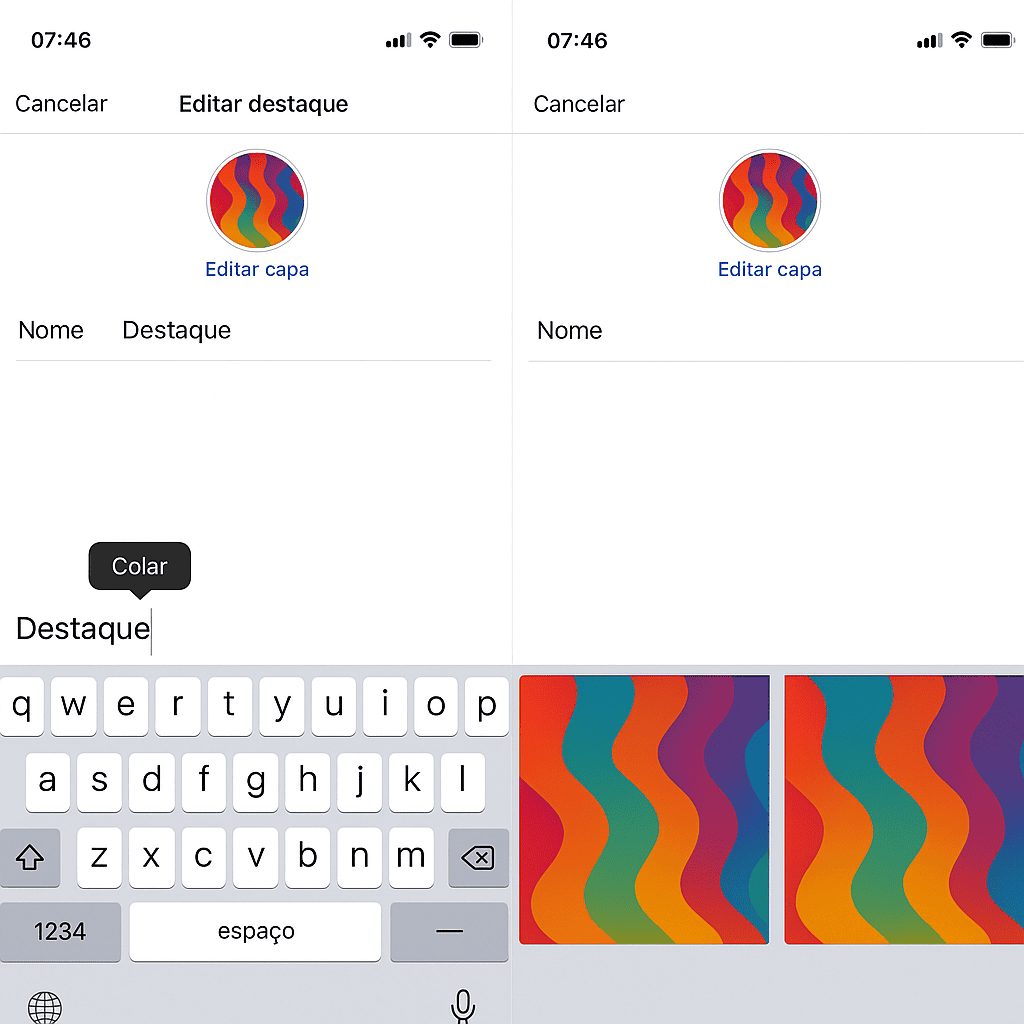Switch the keyboard to 1234 numbers
Viewport: 1024px width, 1024px height.
pyautogui.click(x=60, y=932)
